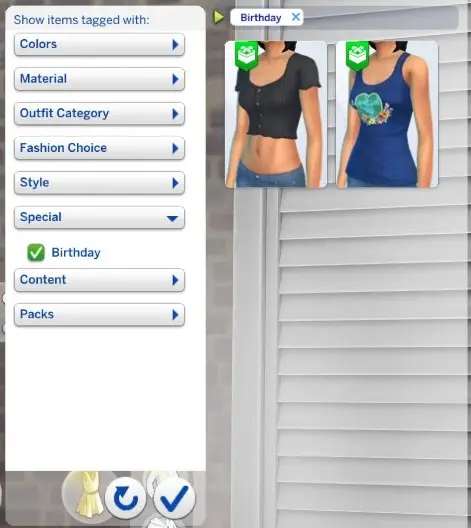Tap the green arrow beside the filter tags
This screenshot has width=471, height=528.
coord(219,17)
